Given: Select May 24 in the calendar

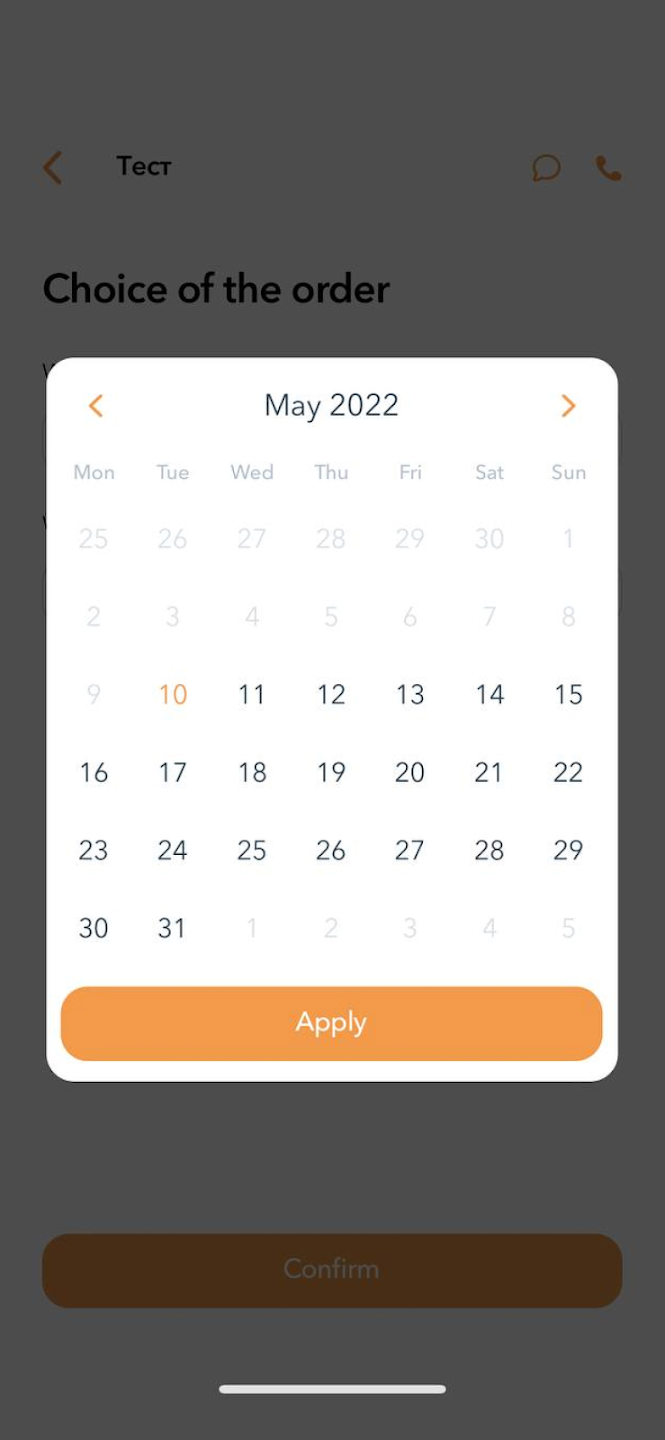Looking at the screenshot, I should [173, 850].
